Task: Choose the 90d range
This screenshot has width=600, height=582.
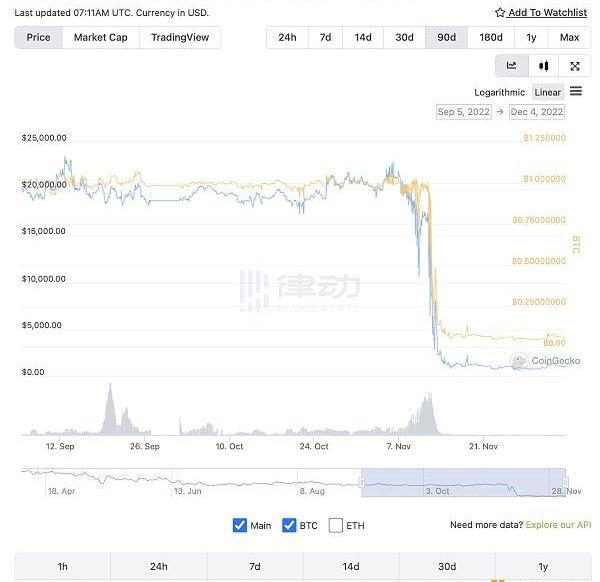Action: pyautogui.click(x=446, y=37)
